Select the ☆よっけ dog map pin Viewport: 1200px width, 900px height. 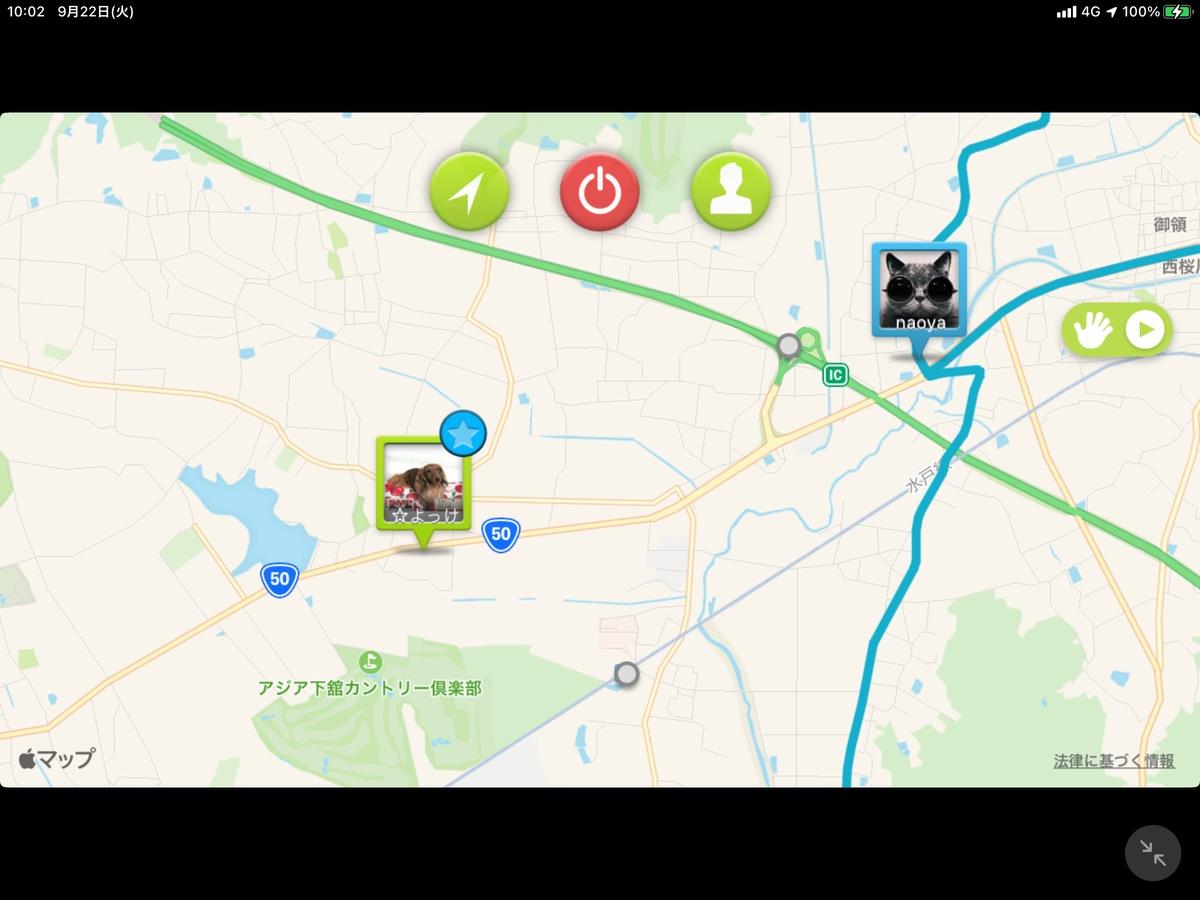423,485
